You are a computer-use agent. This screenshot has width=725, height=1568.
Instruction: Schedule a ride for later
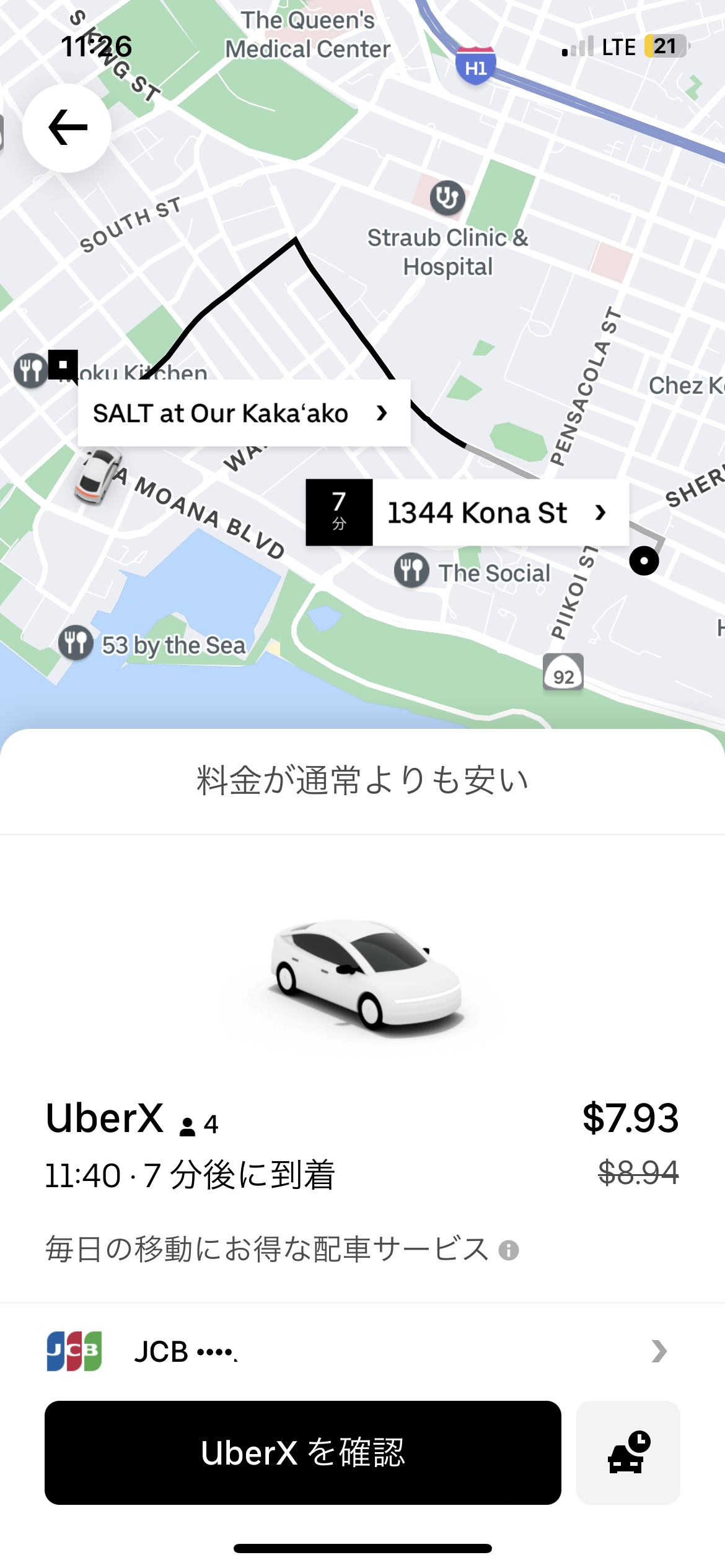(x=628, y=1452)
